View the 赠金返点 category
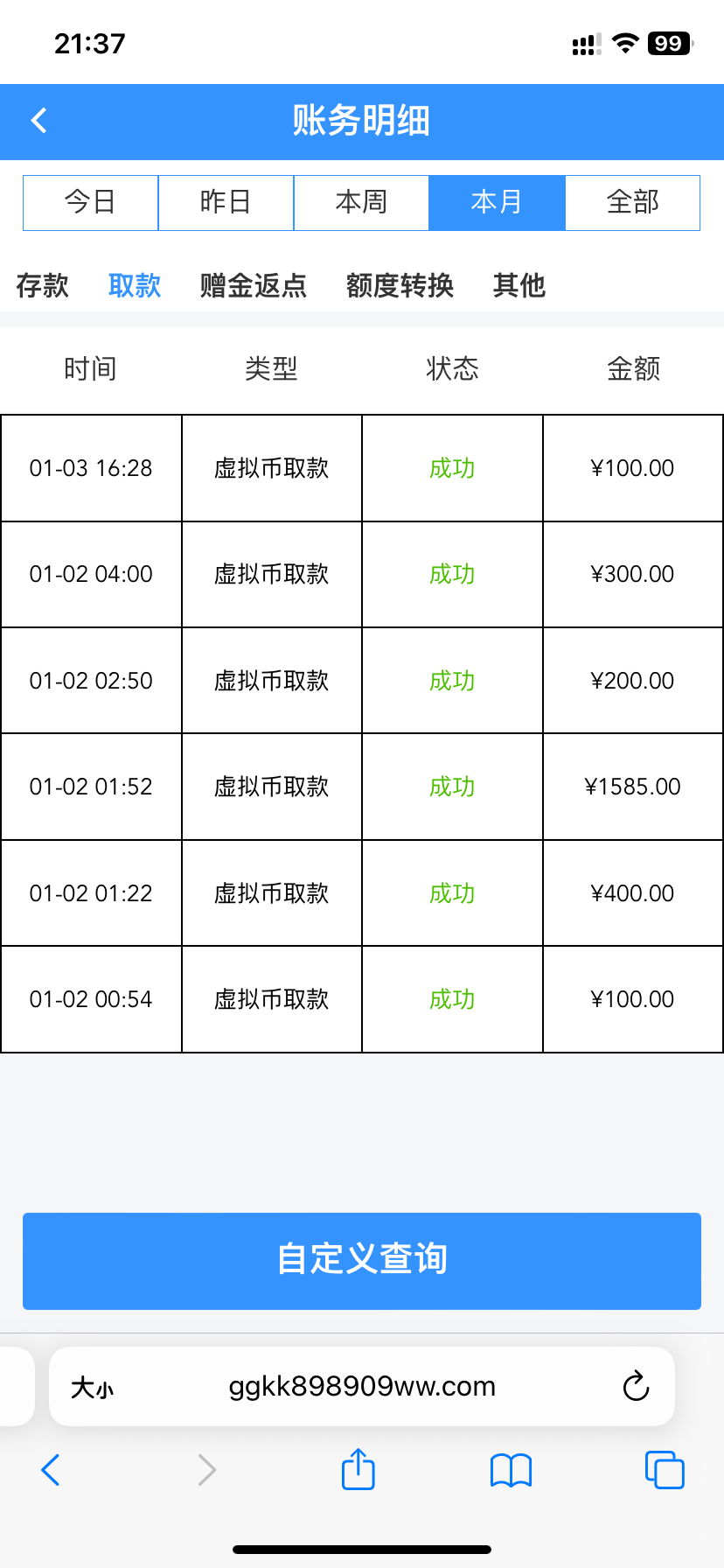The width and height of the screenshot is (724, 1568). (x=254, y=285)
